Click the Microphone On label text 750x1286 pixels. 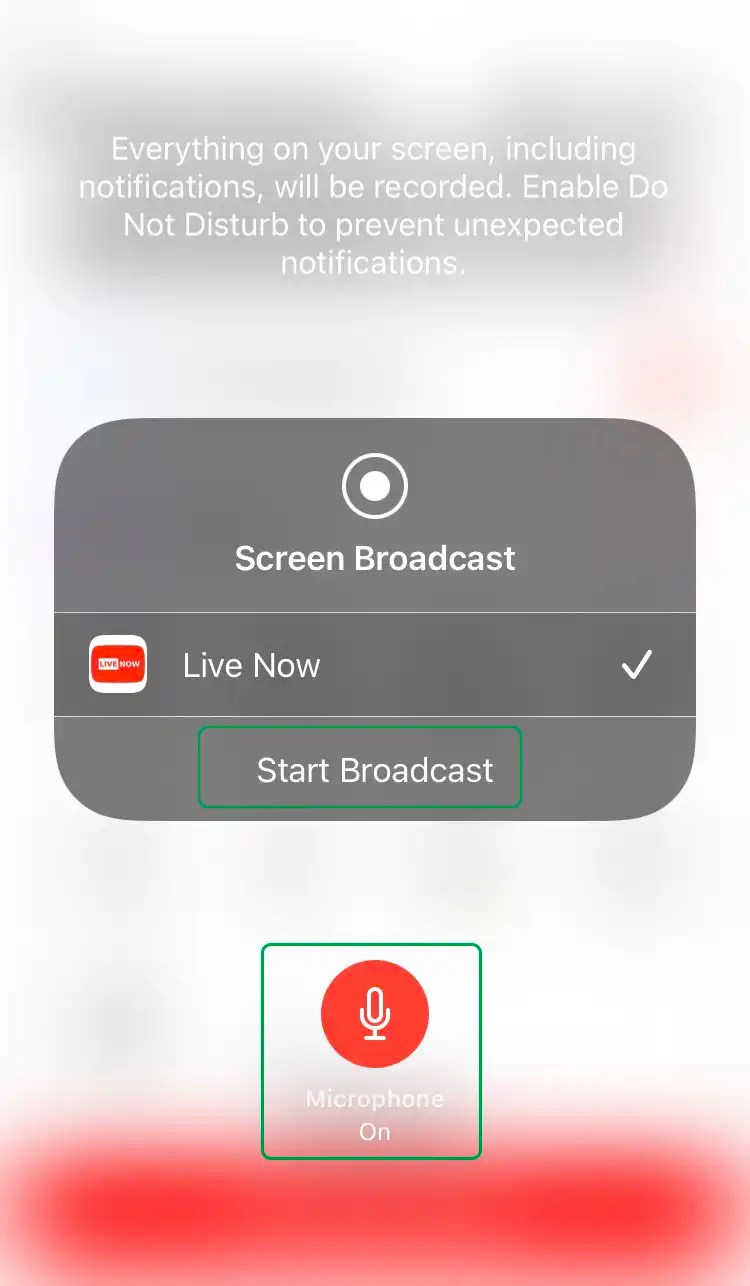point(372,1113)
